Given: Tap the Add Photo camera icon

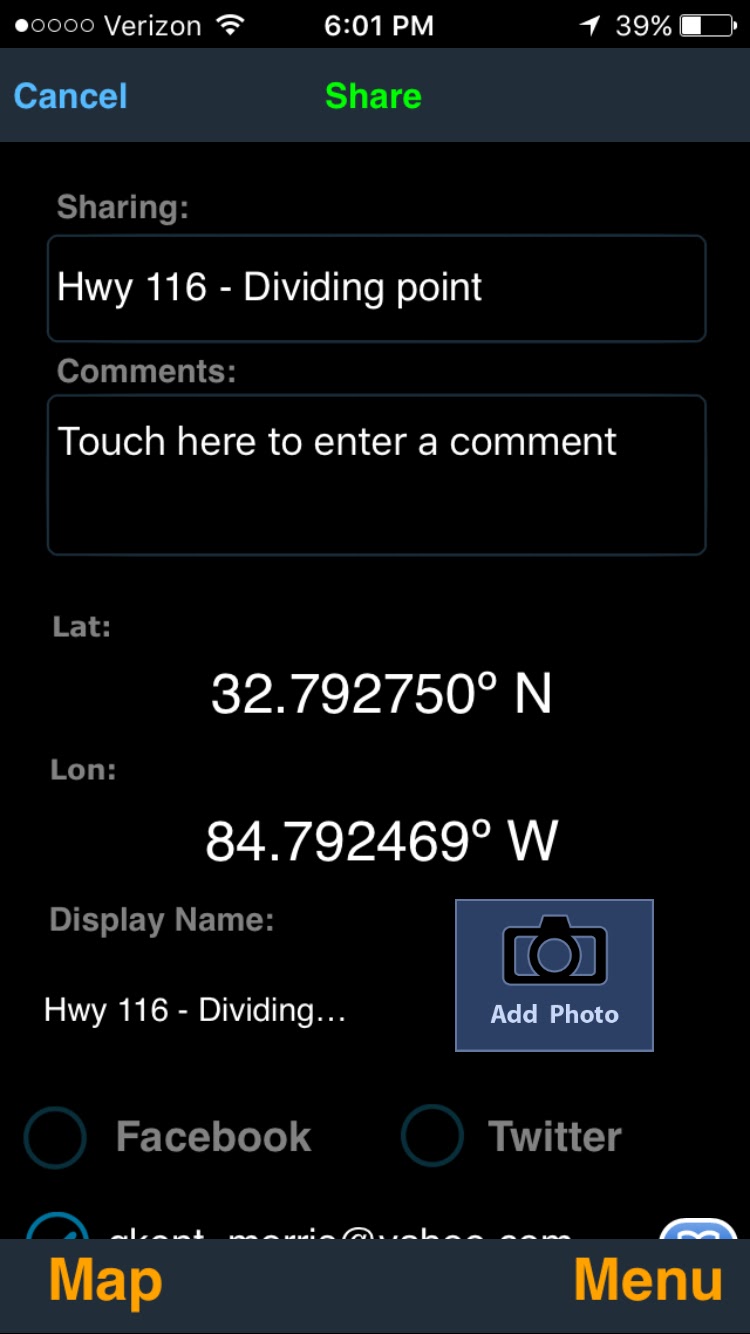Looking at the screenshot, I should [554, 975].
